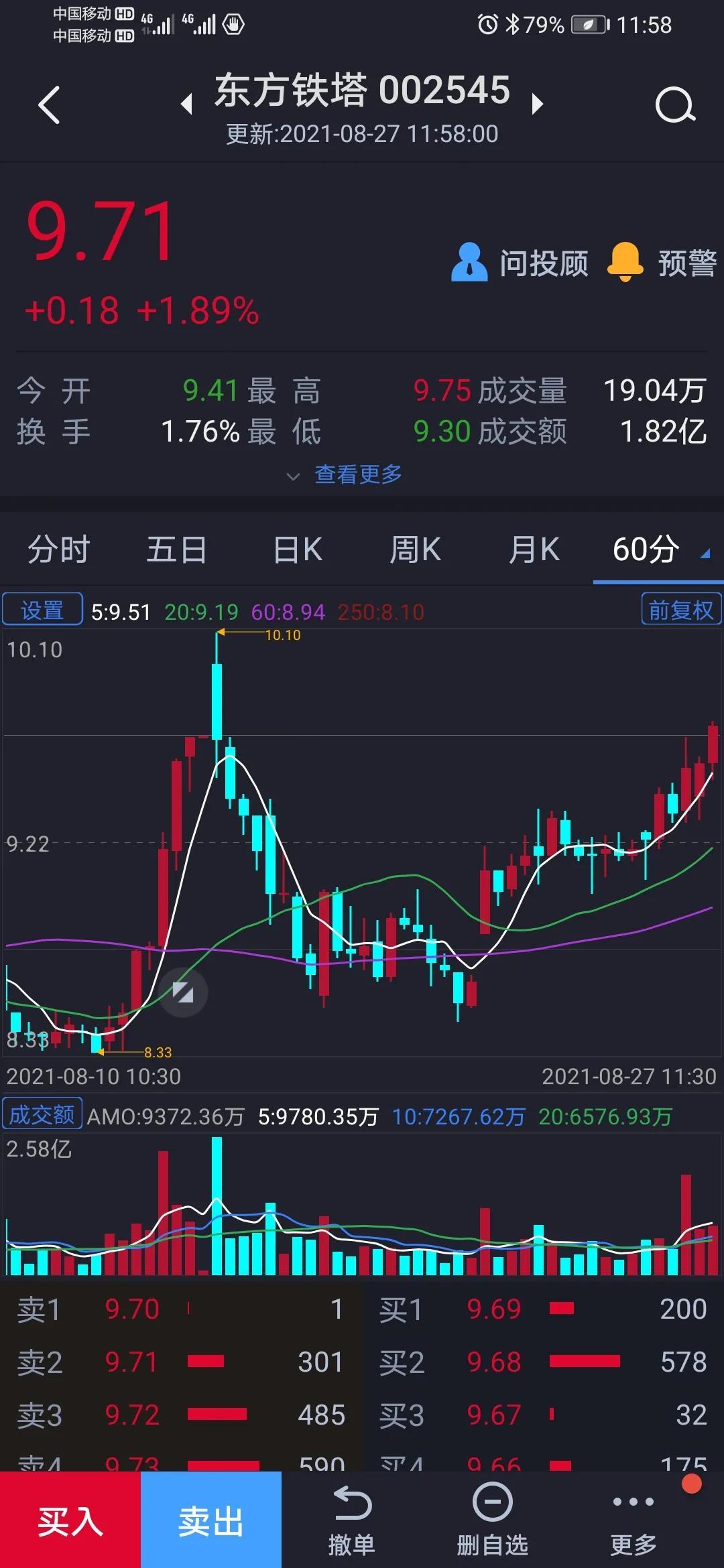This screenshot has width=724, height=1568.
Task: Show the 月K chart tab
Action: click(534, 549)
